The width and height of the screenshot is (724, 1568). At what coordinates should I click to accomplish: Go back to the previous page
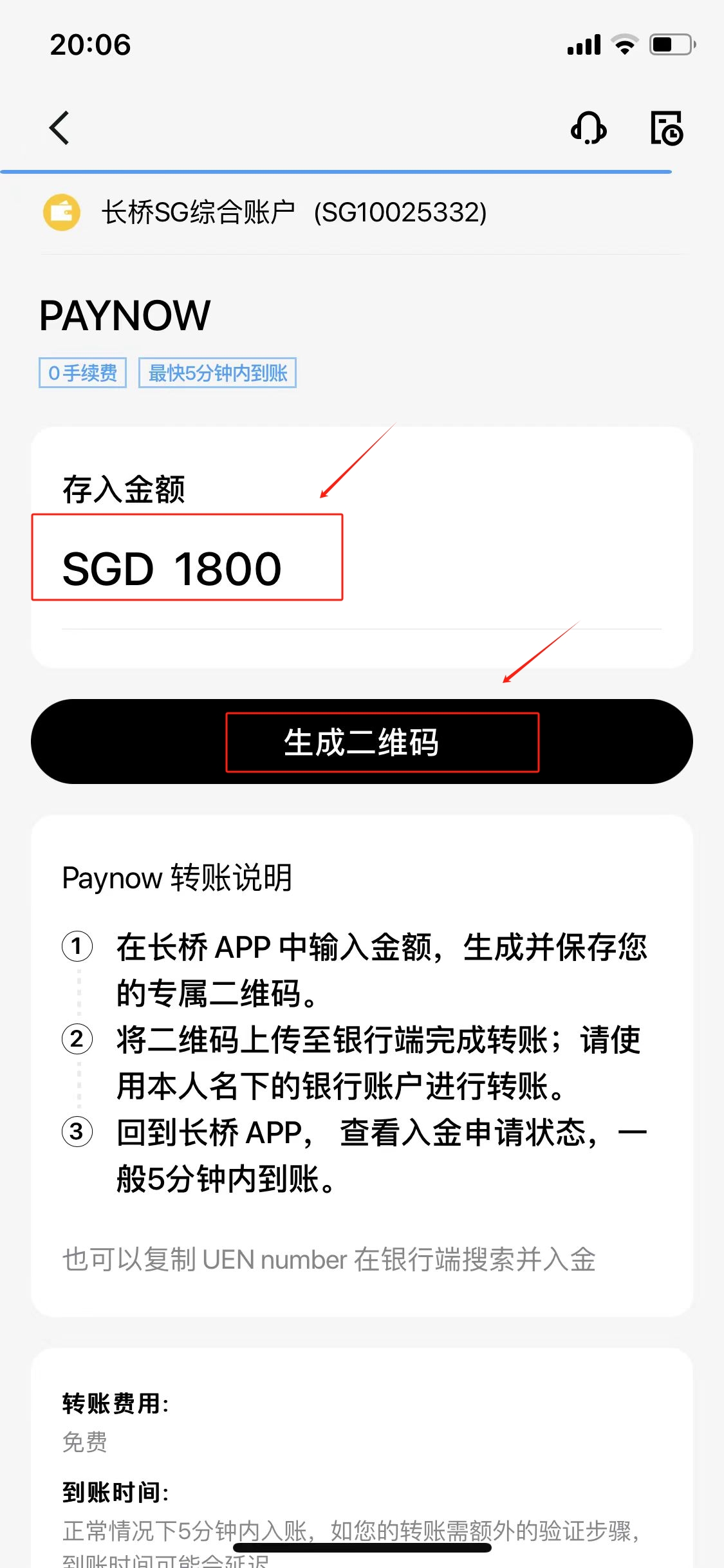coord(59,128)
